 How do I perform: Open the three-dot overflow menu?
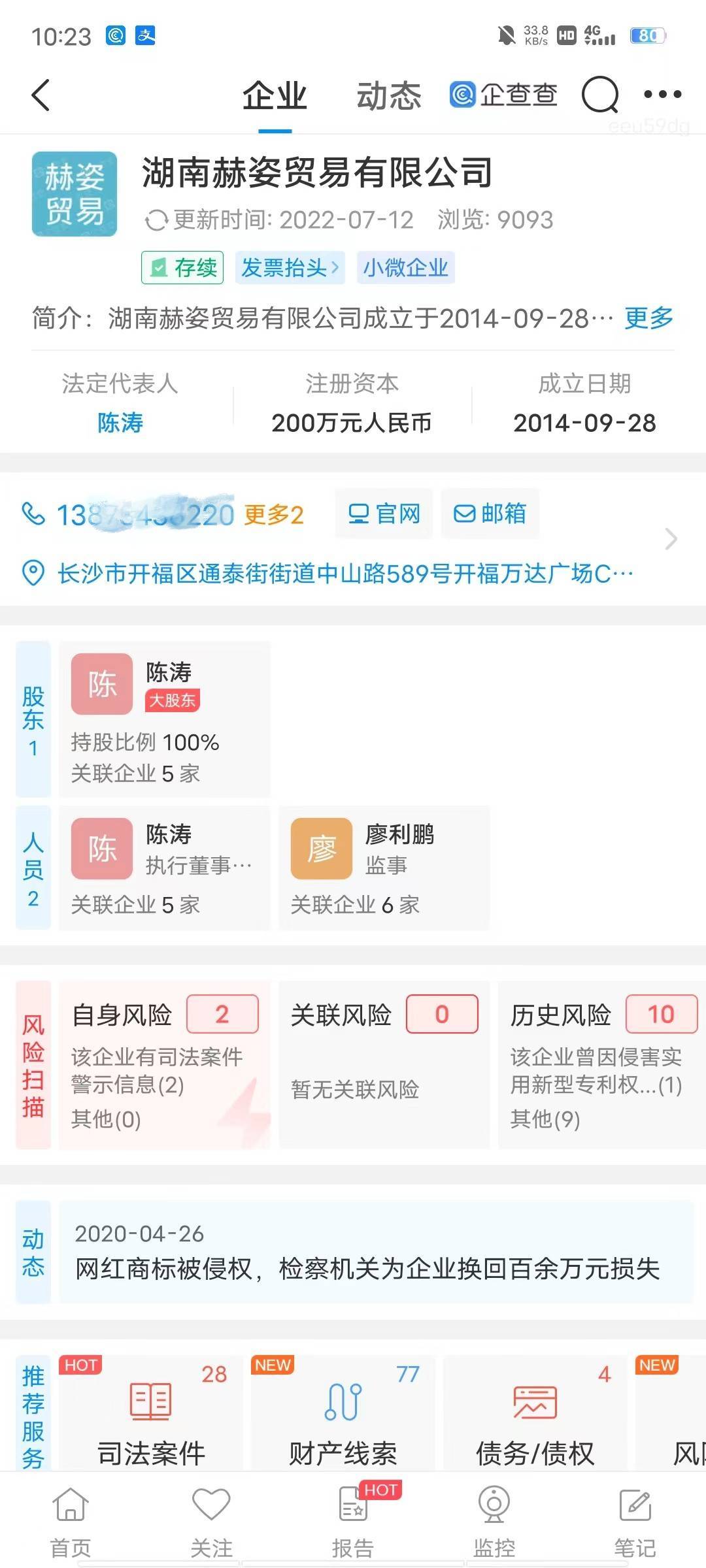click(662, 95)
